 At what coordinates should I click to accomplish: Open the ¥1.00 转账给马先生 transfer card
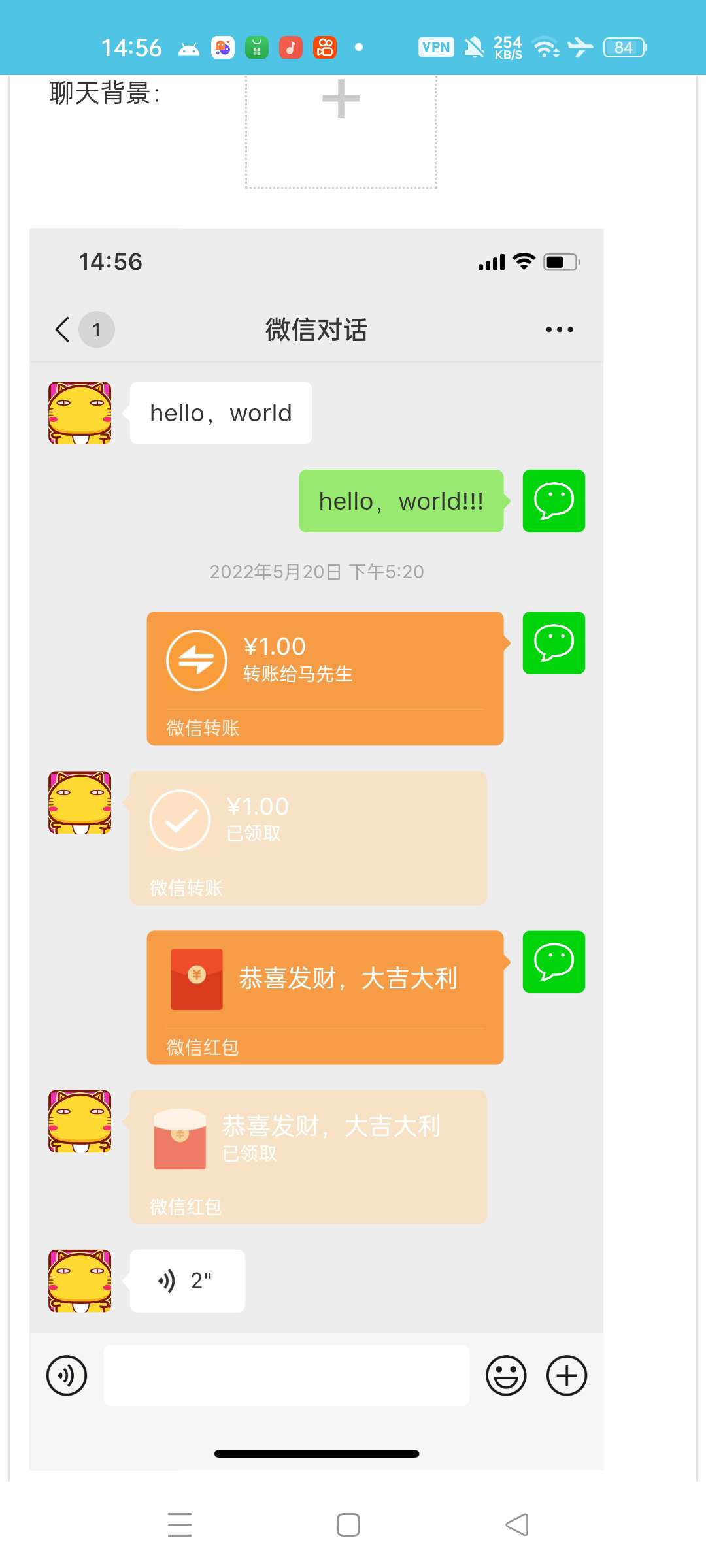[325, 678]
